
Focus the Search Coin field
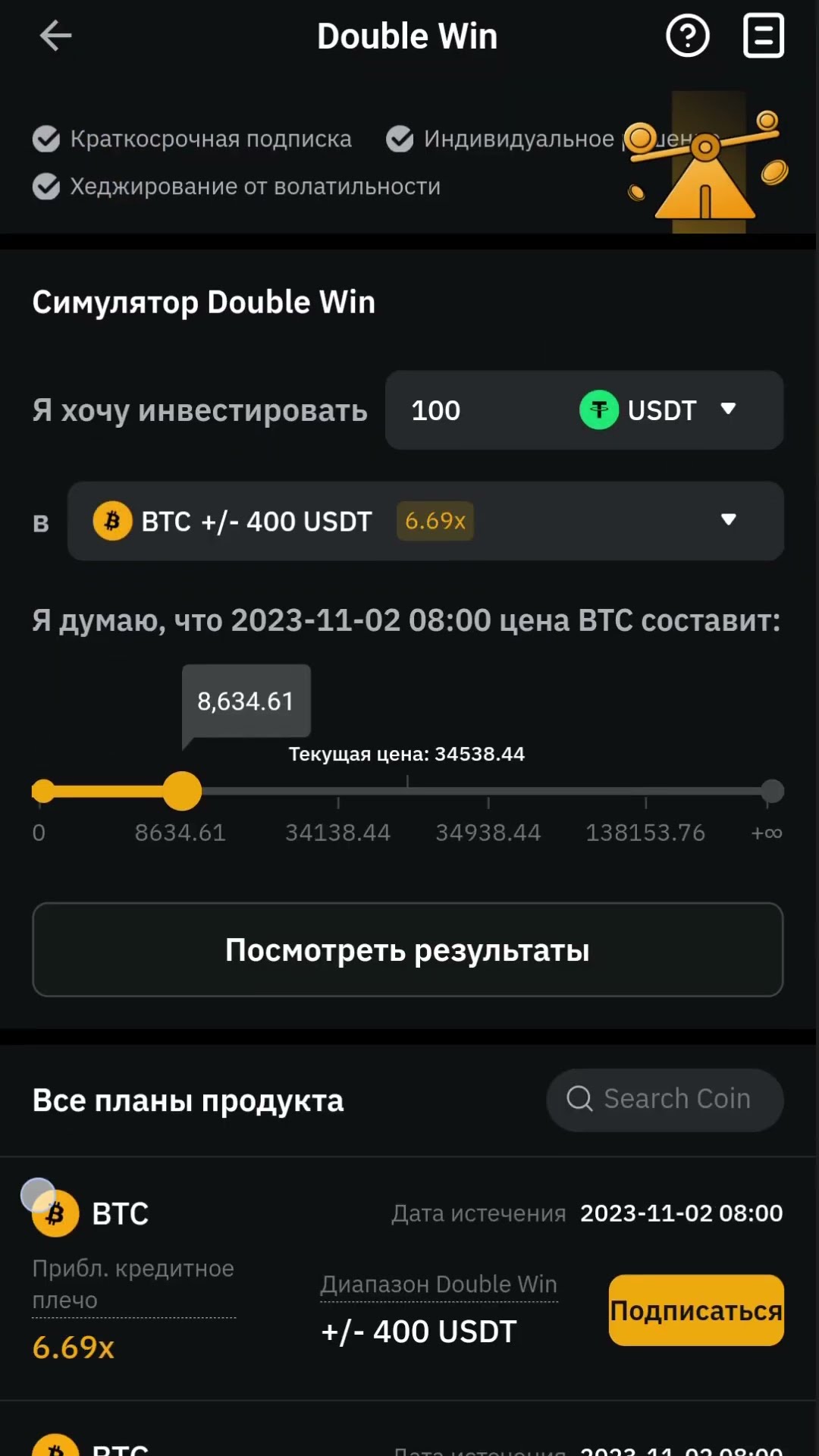pos(665,1100)
